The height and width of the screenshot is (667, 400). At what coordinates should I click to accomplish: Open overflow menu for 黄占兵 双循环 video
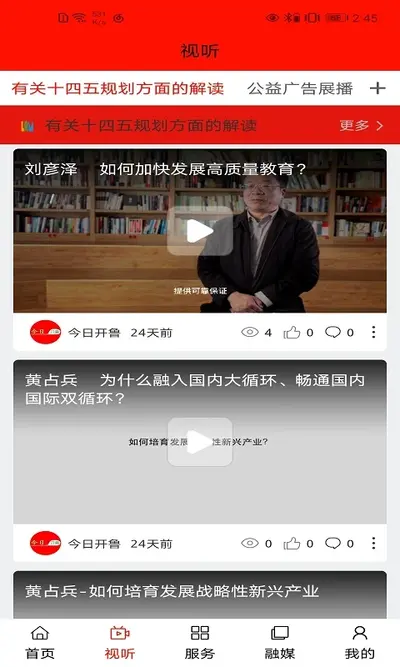click(374, 543)
